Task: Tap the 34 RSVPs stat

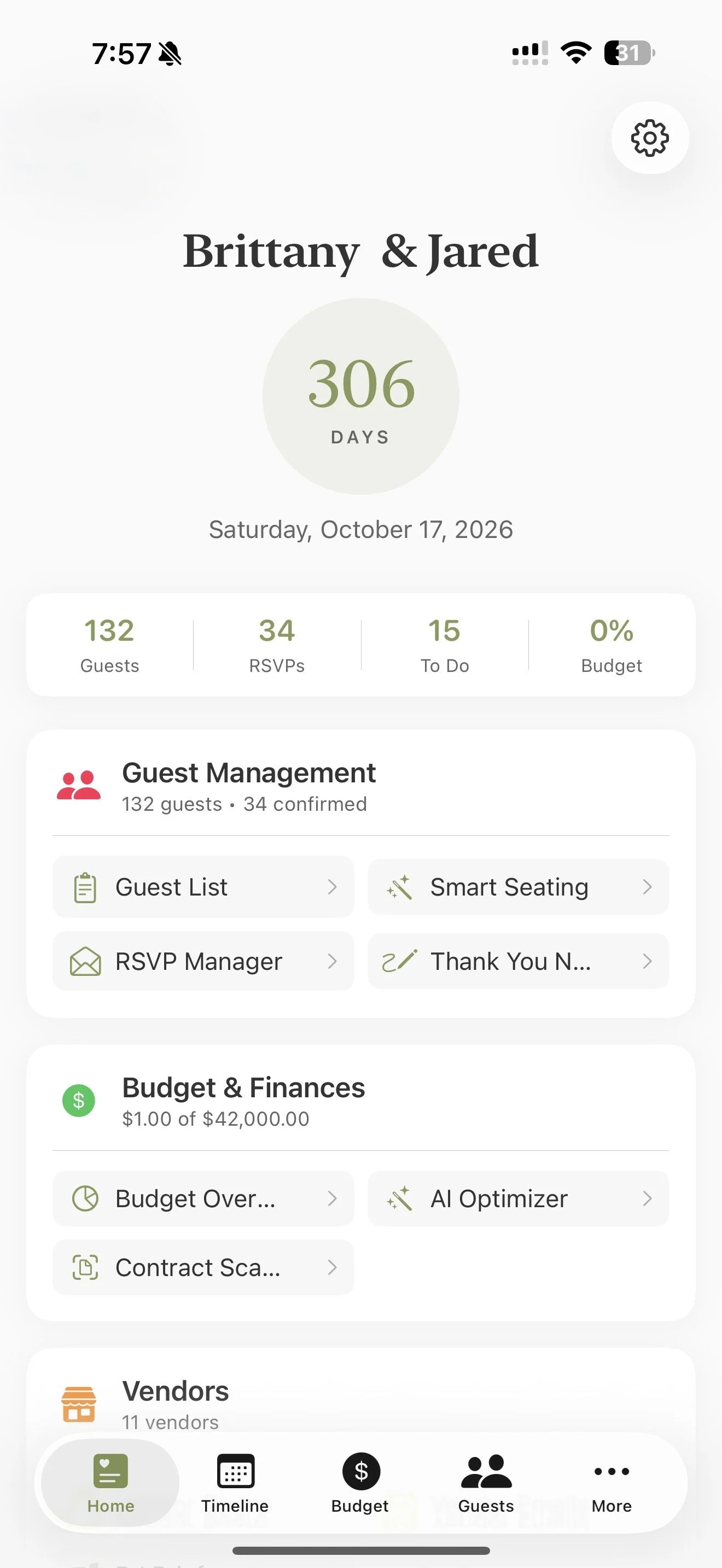Action: point(277,645)
